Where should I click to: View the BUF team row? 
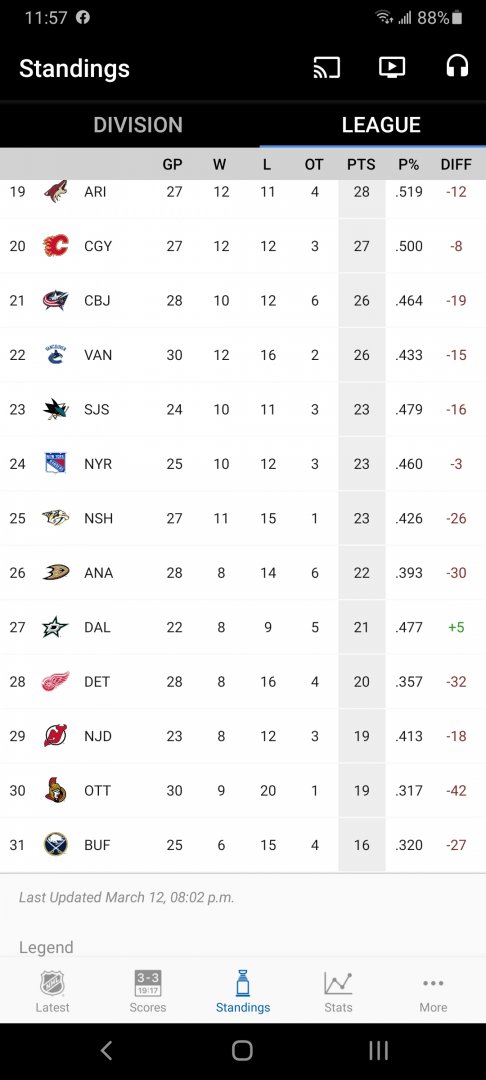[x=243, y=845]
